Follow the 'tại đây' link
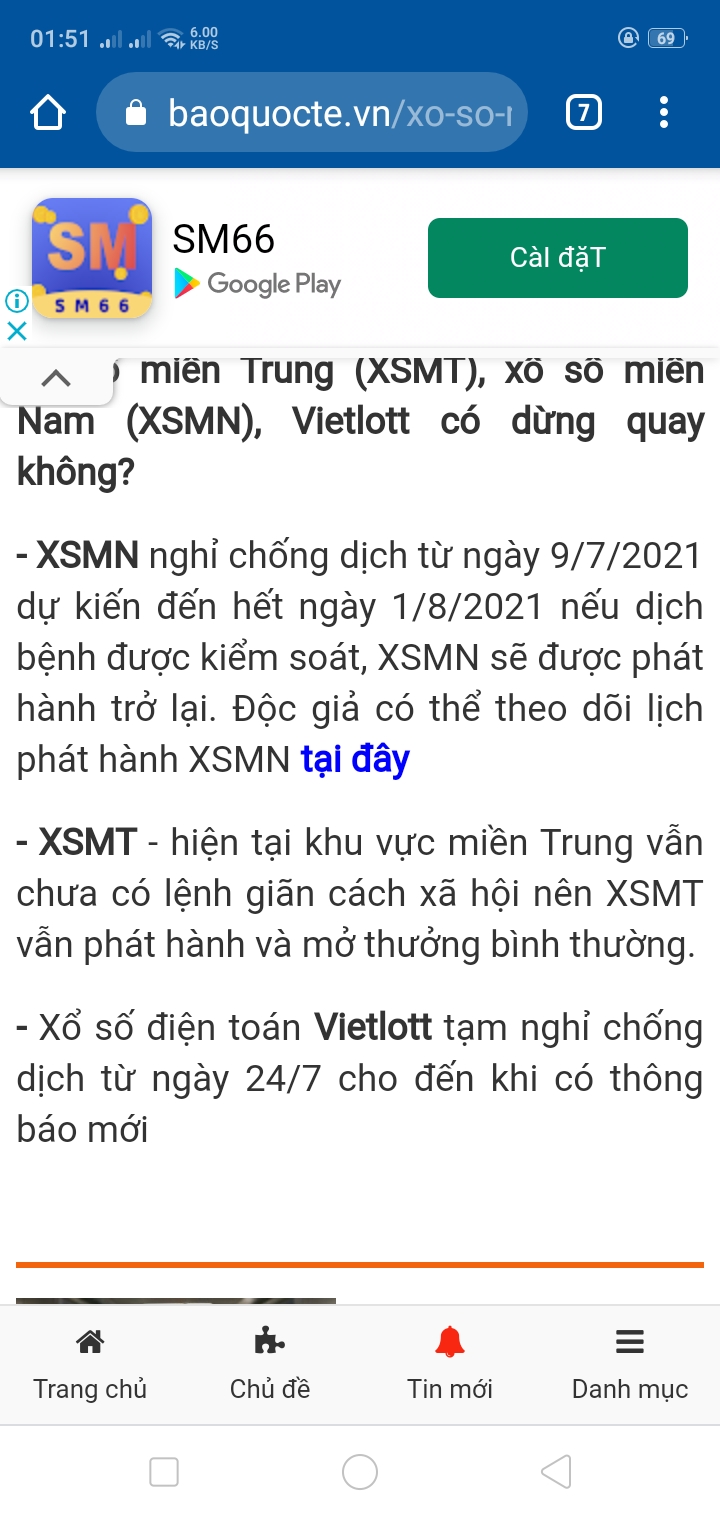720x1520 pixels. coord(355,760)
